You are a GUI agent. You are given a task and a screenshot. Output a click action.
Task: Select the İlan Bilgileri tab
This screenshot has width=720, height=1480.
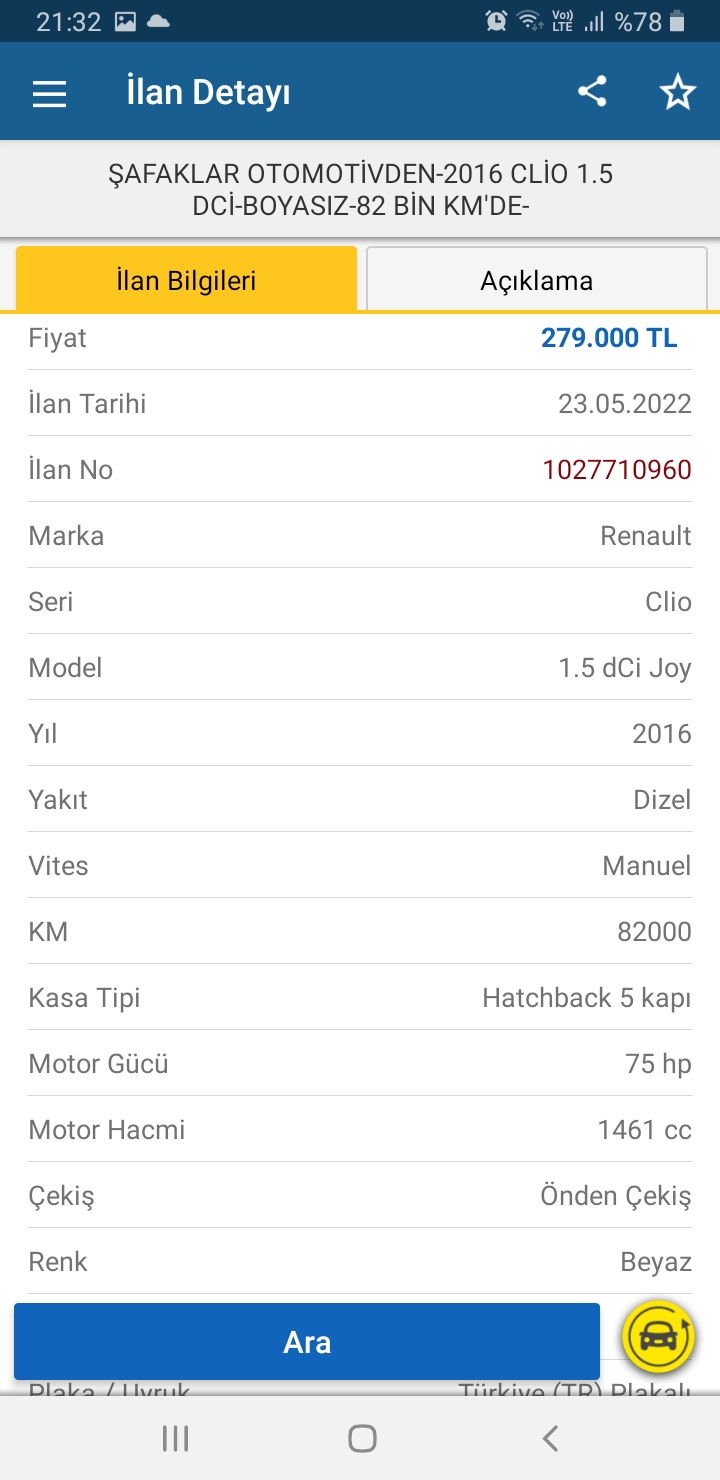coord(186,280)
